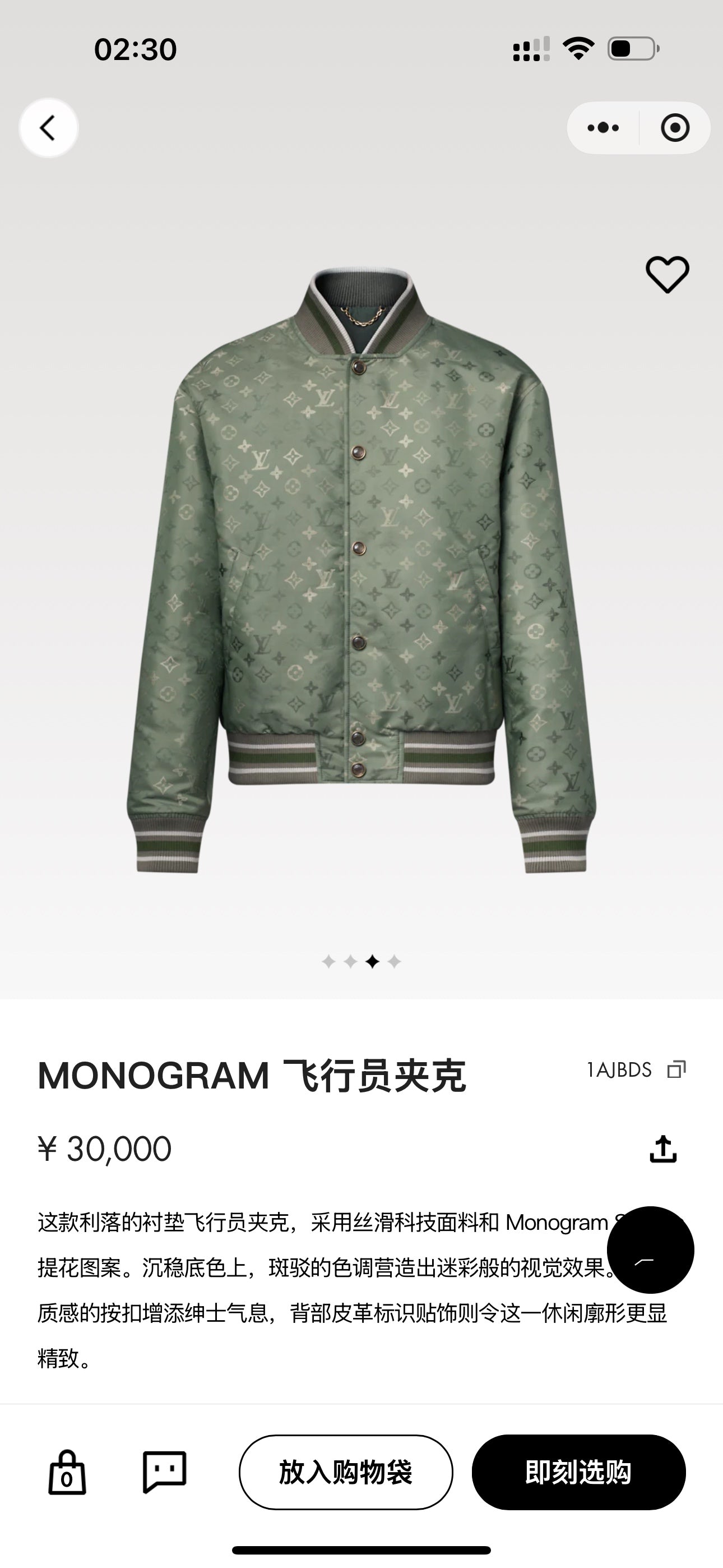The height and width of the screenshot is (1568, 723).
Task: Go back to the previous page
Action: (x=48, y=128)
